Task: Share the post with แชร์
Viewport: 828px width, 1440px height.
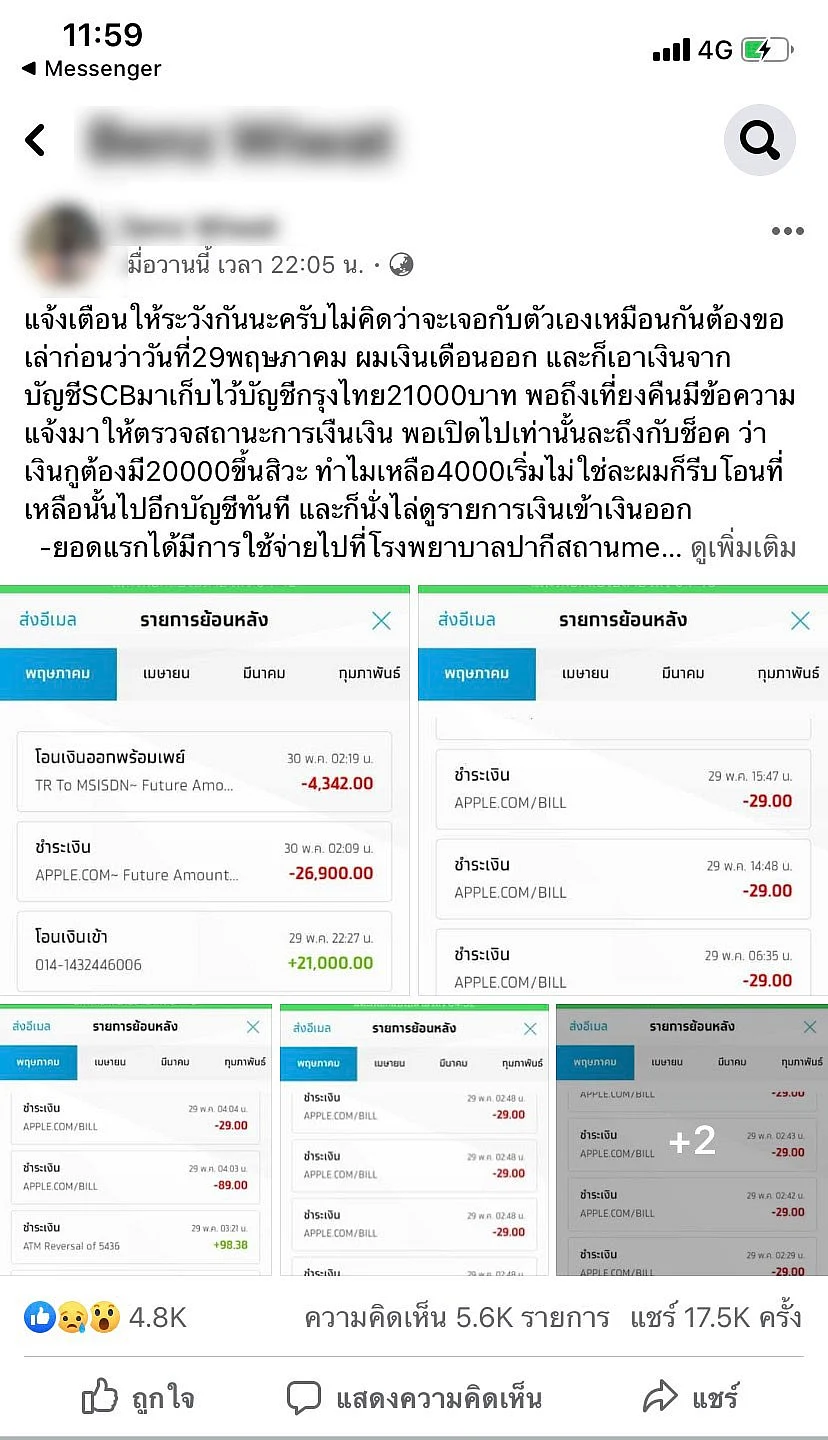Action: [690, 1397]
